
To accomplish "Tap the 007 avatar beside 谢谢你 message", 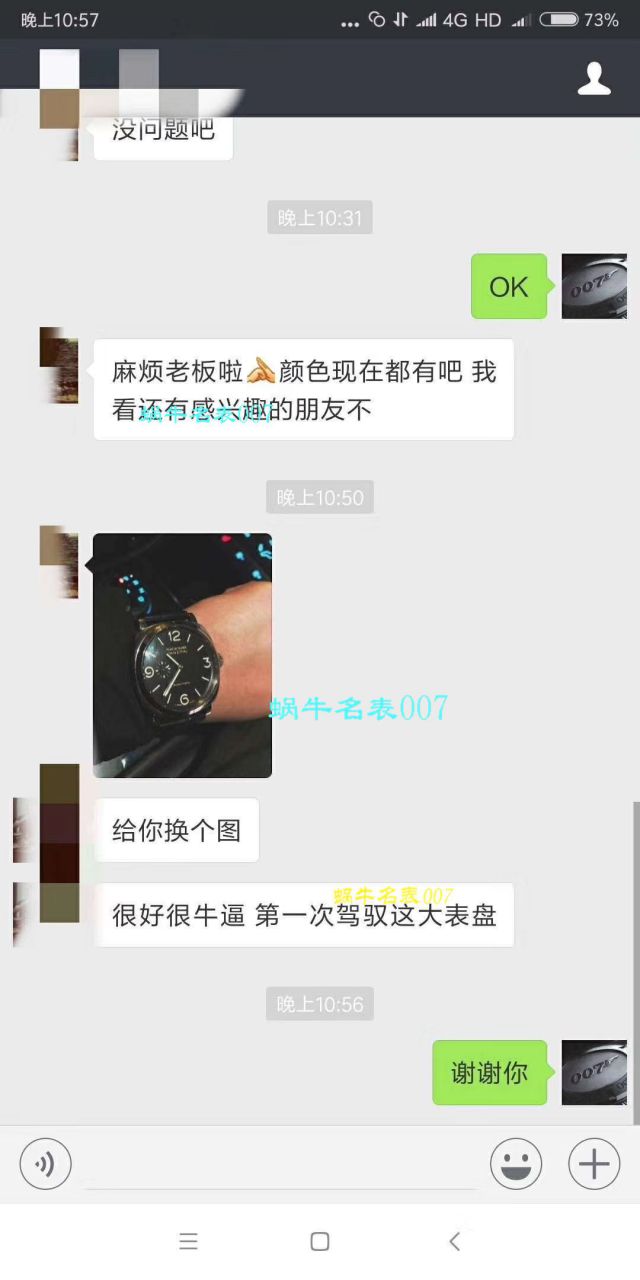I will [594, 1073].
